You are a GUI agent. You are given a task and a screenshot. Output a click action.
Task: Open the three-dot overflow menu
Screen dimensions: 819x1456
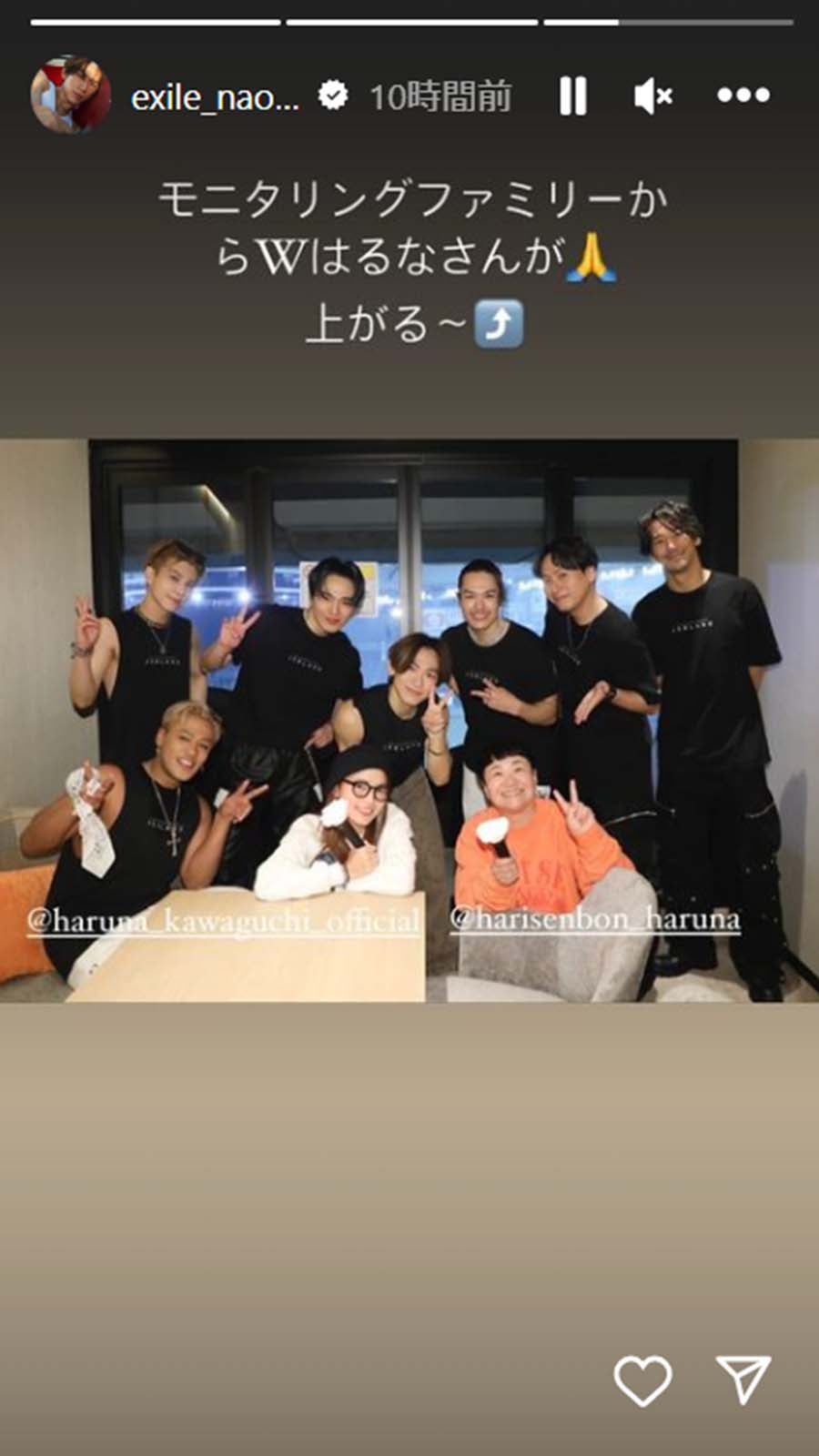point(744,94)
